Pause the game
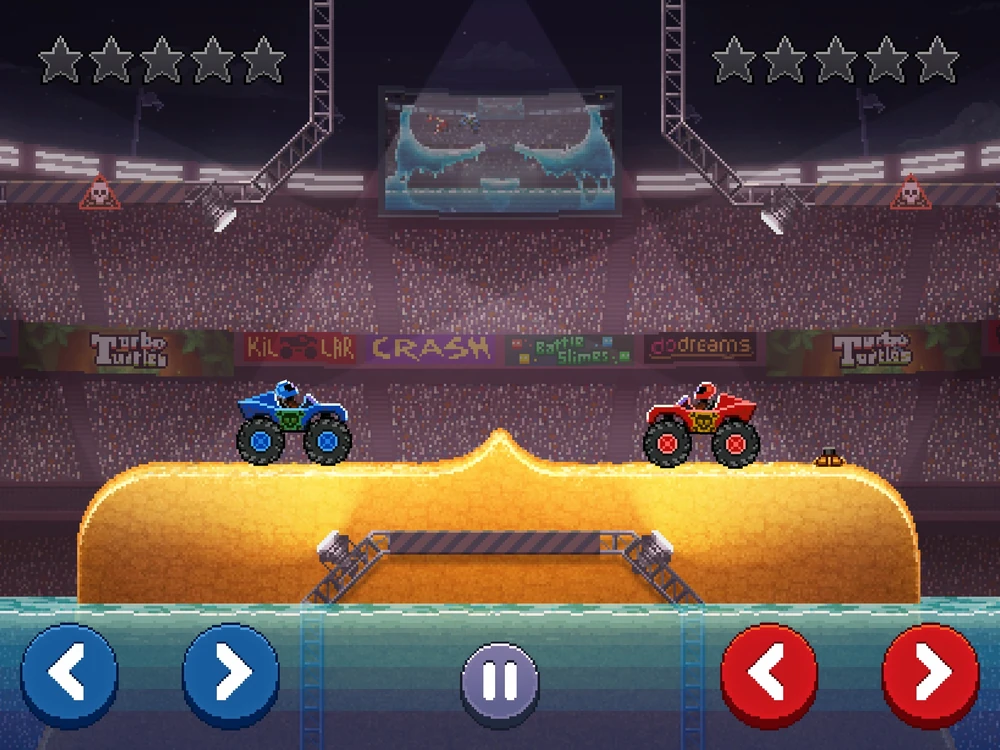Viewport: 1000px width, 750px height. click(x=499, y=683)
